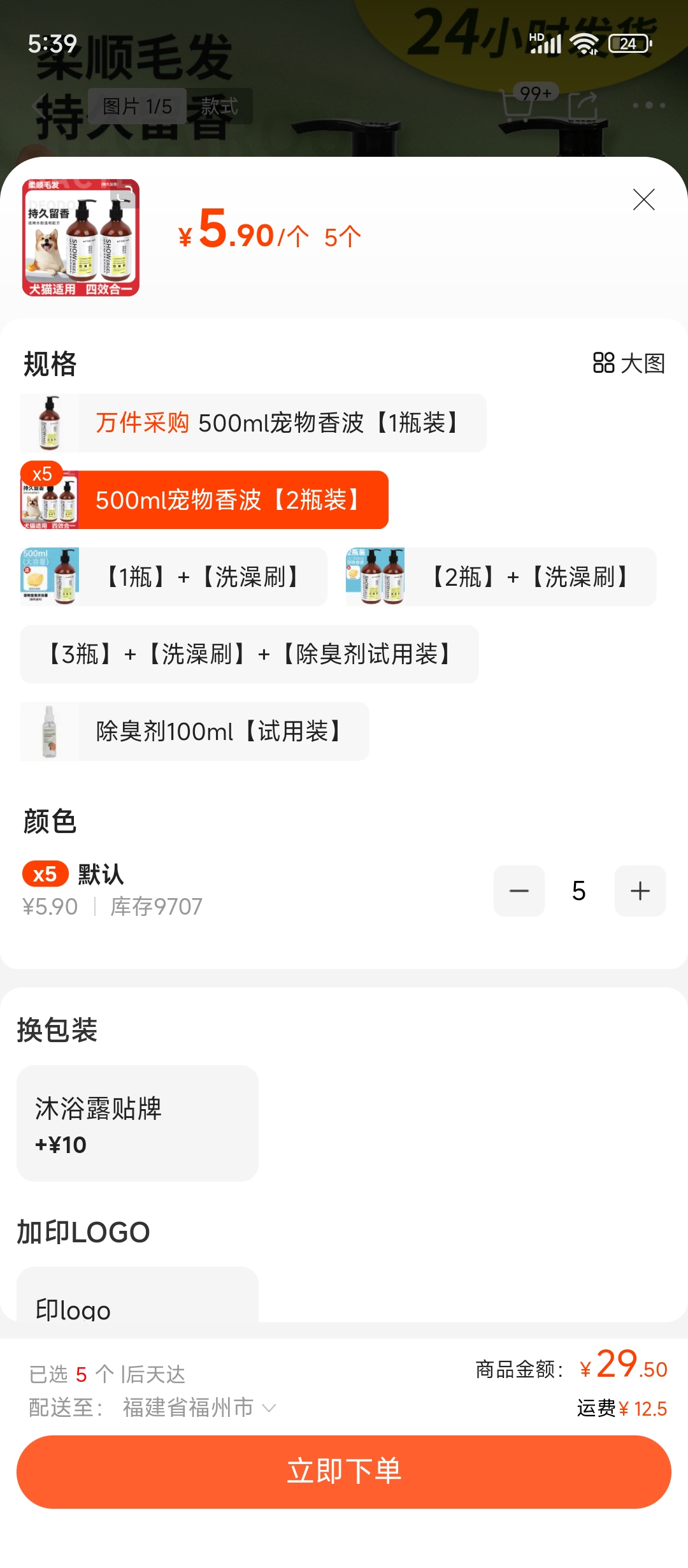688x1568 pixels.
Task: Add 沐浴露贴牌 packaging option
Action: pyautogui.click(x=138, y=1123)
